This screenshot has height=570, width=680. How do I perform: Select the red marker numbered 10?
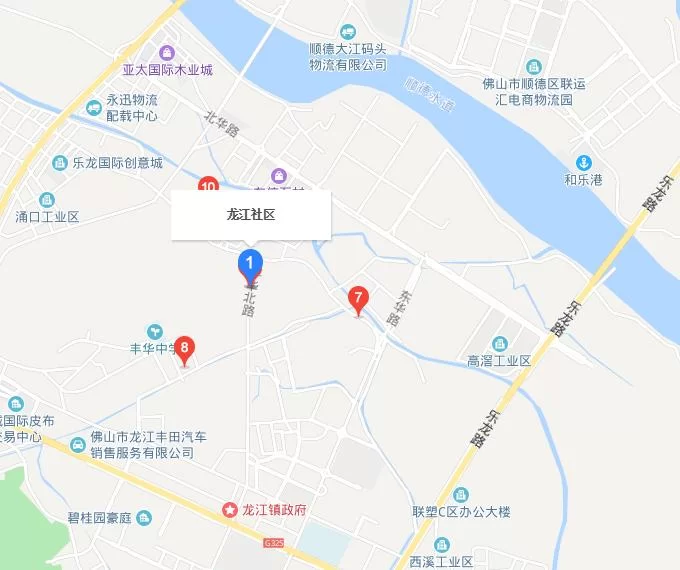[208, 183]
